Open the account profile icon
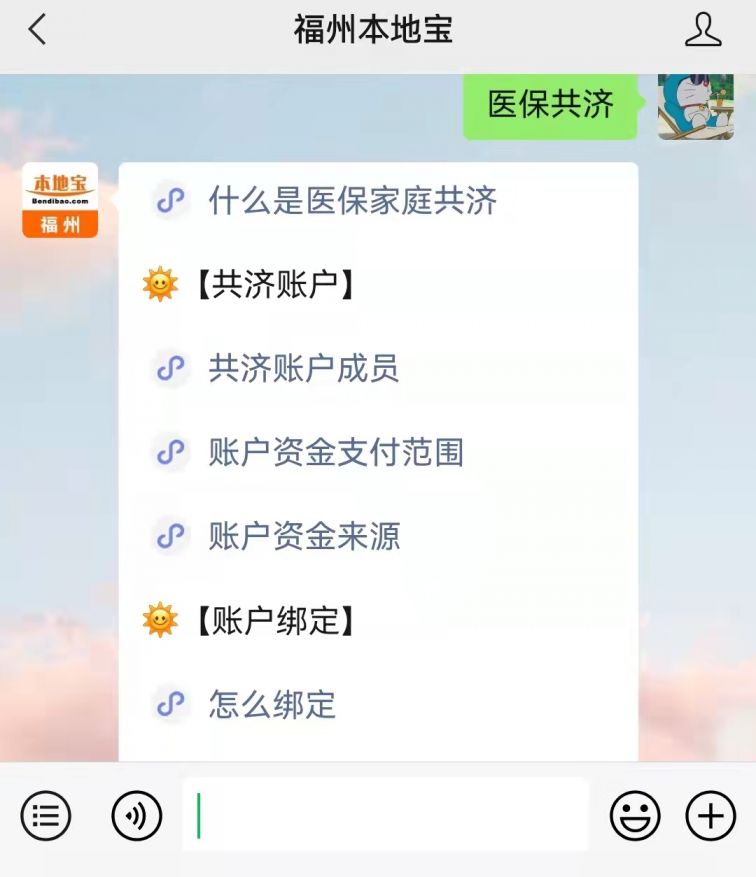This screenshot has height=877, width=756. (703, 30)
